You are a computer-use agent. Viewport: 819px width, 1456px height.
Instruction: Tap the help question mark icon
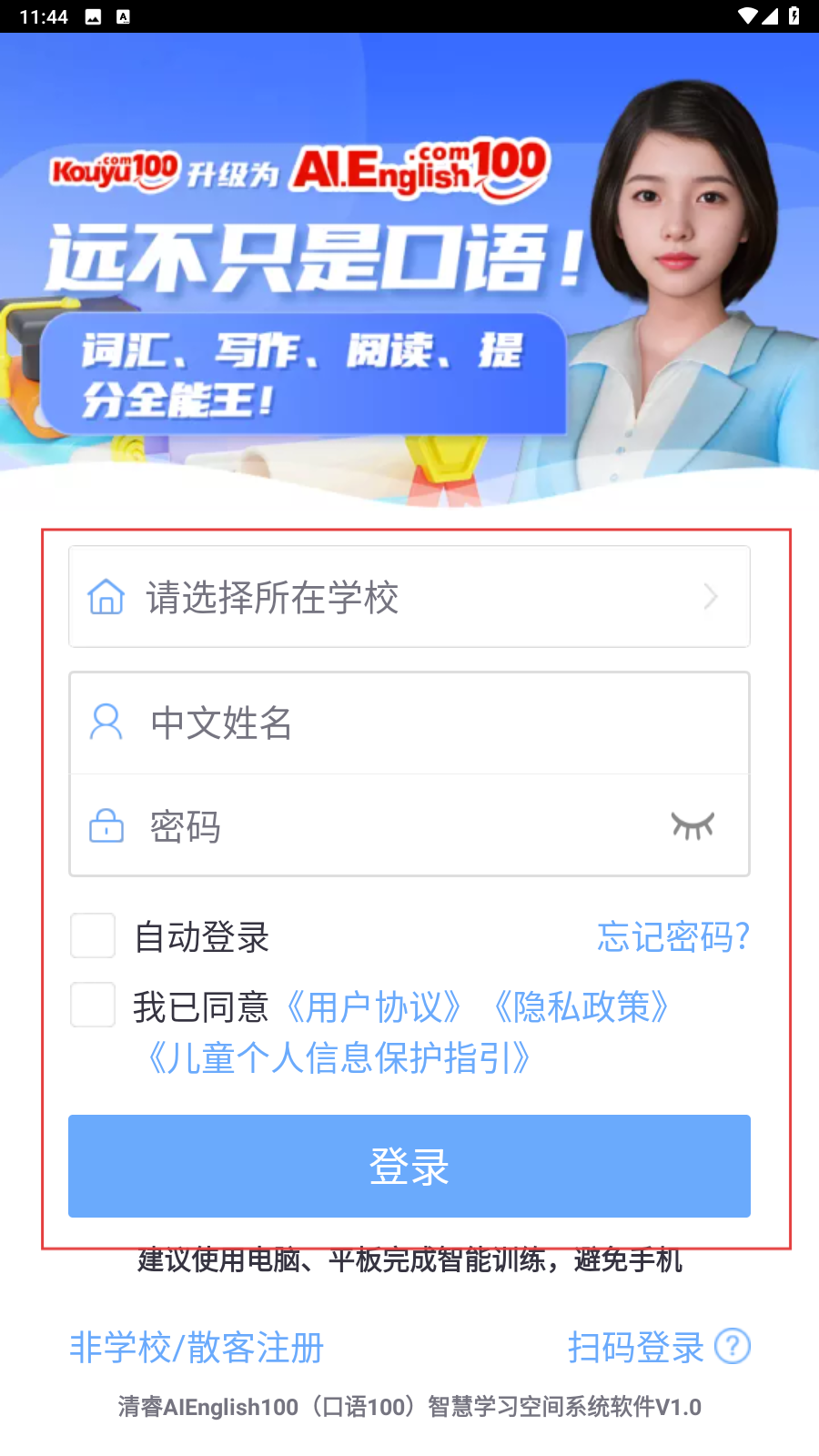pos(733,1346)
